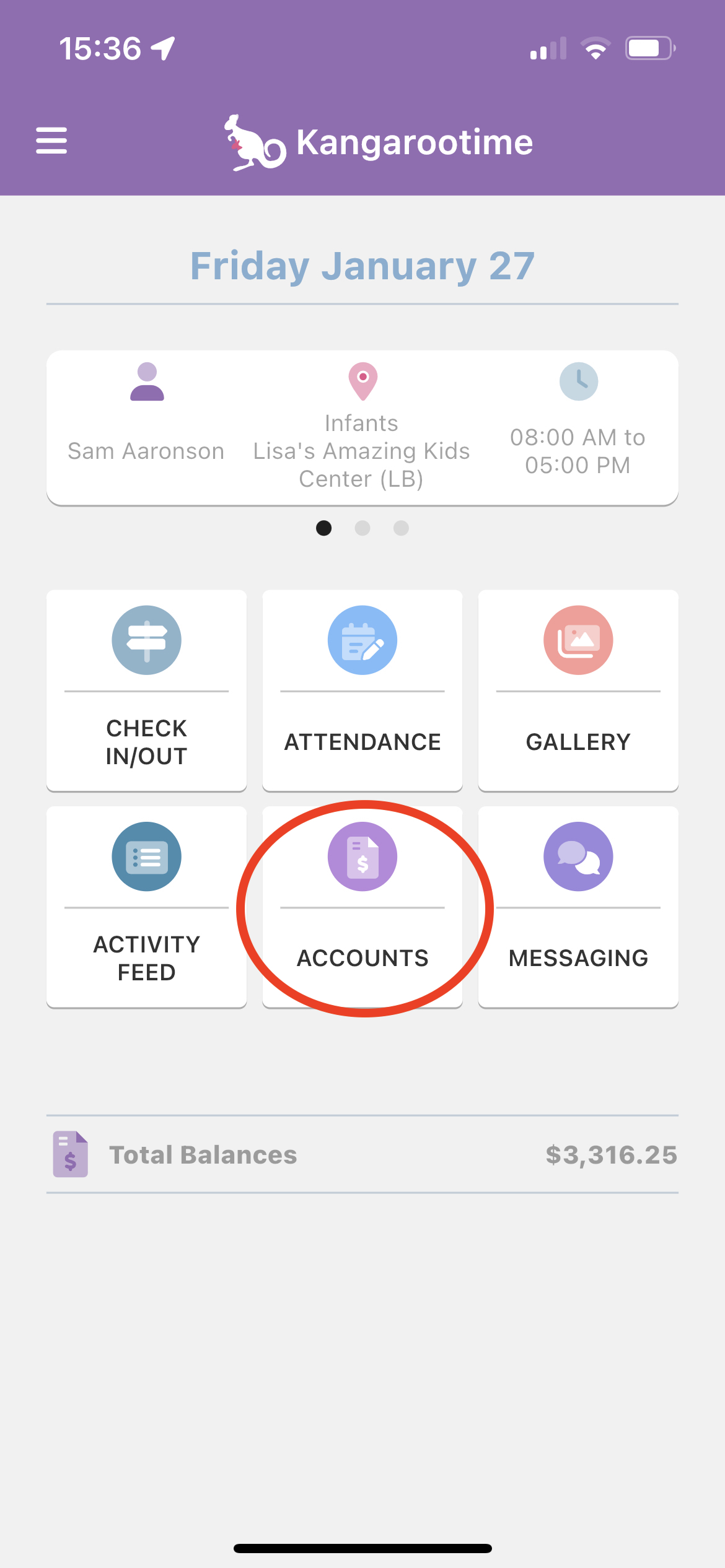
Task: View Total Balances details
Action: coord(362,1154)
